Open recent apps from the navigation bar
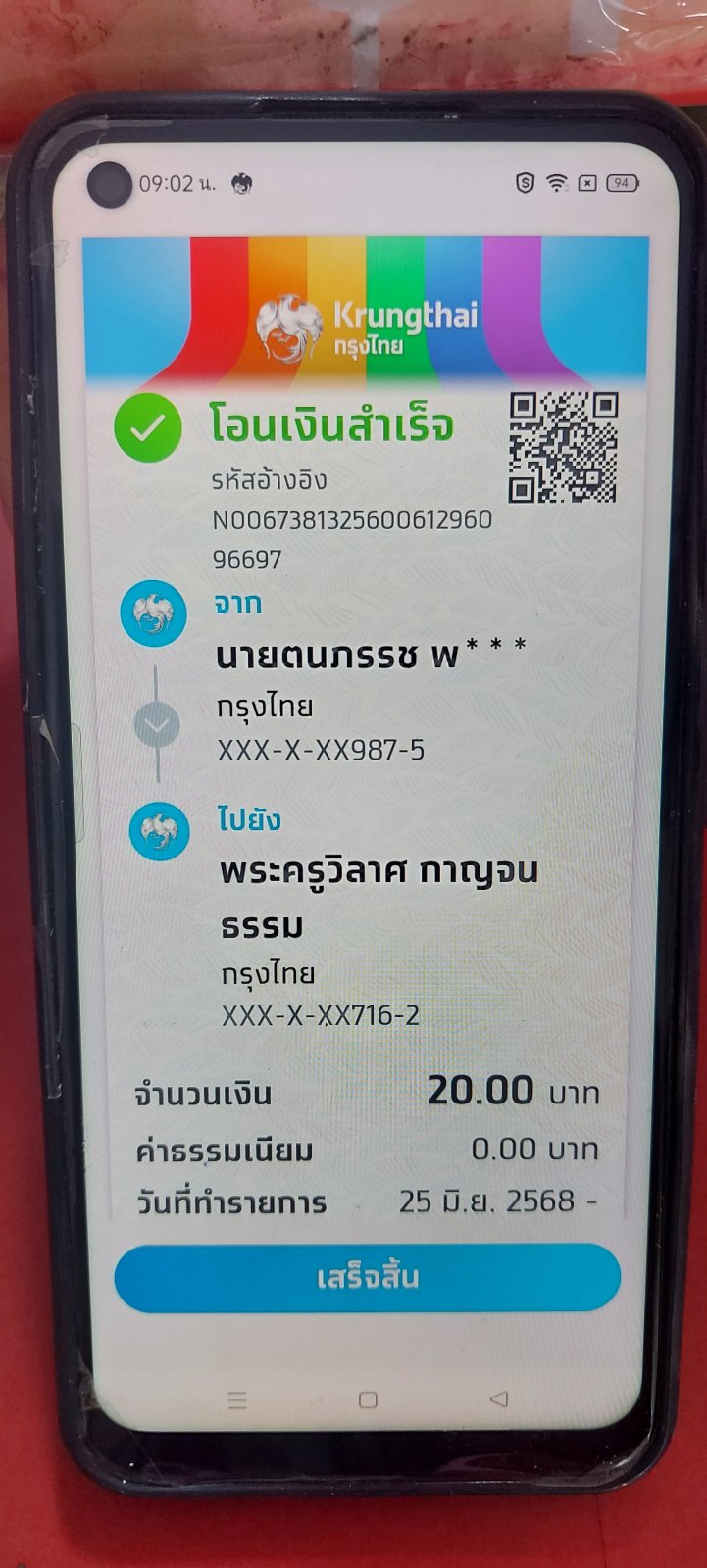The width and height of the screenshot is (707, 1568). pos(237,1400)
